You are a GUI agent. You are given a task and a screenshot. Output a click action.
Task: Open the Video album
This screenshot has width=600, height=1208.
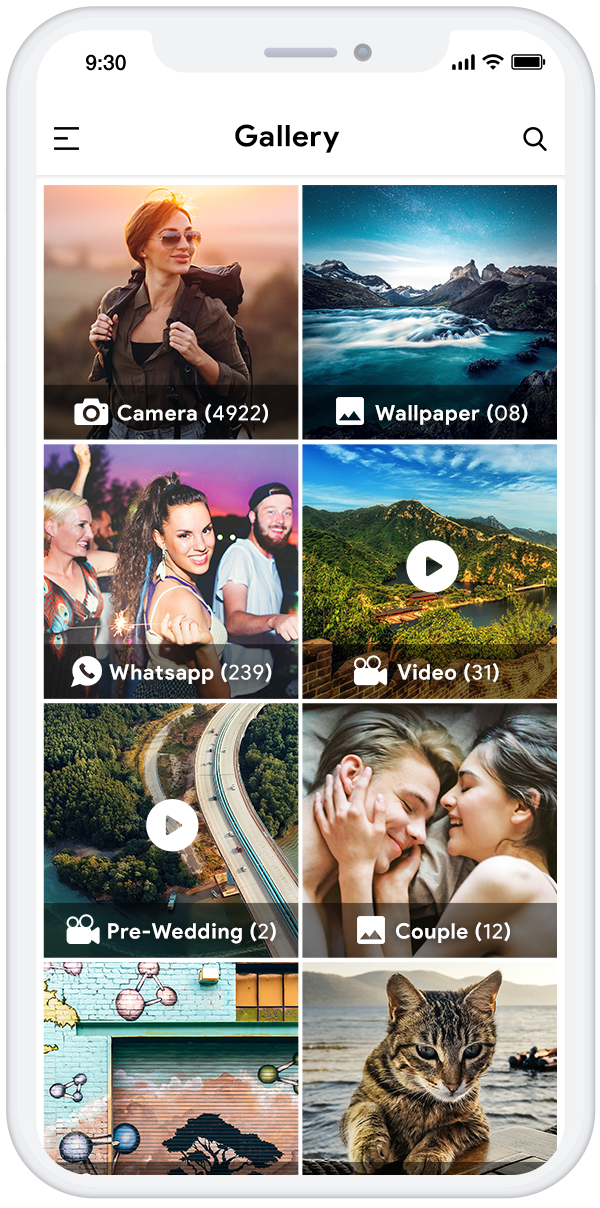(430, 571)
